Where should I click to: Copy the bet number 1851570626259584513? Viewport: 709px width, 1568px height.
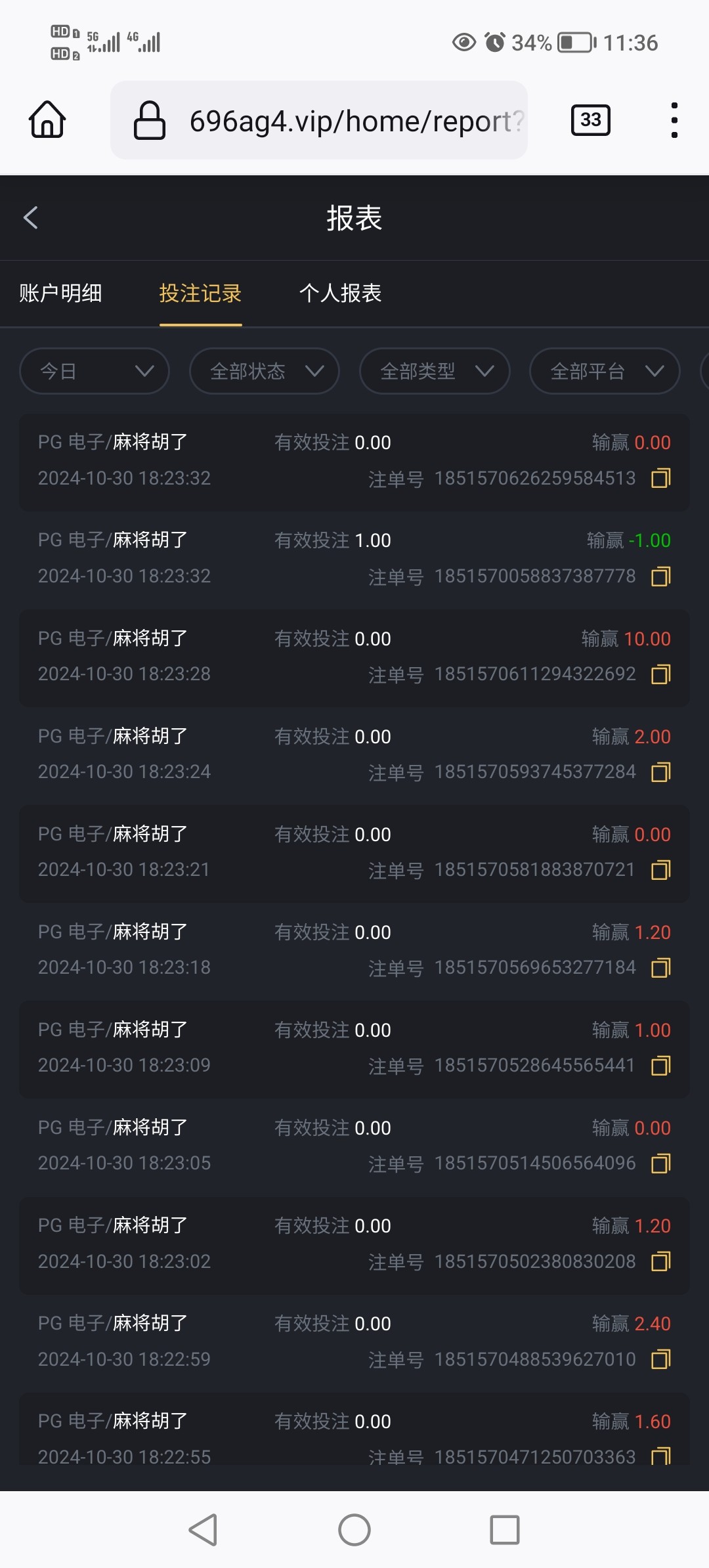[660, 478]
